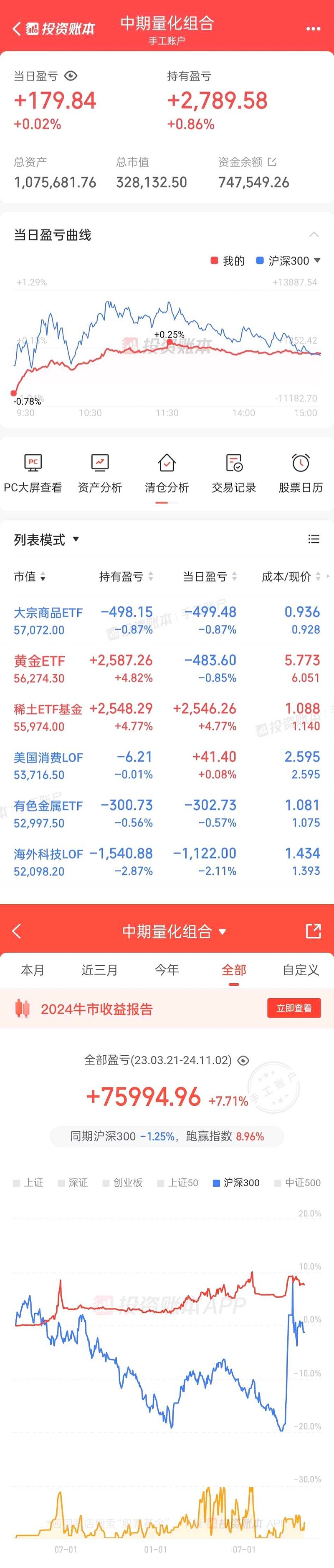Collapse the 当日盈亏曲线 chart section

tap(314, 235)
